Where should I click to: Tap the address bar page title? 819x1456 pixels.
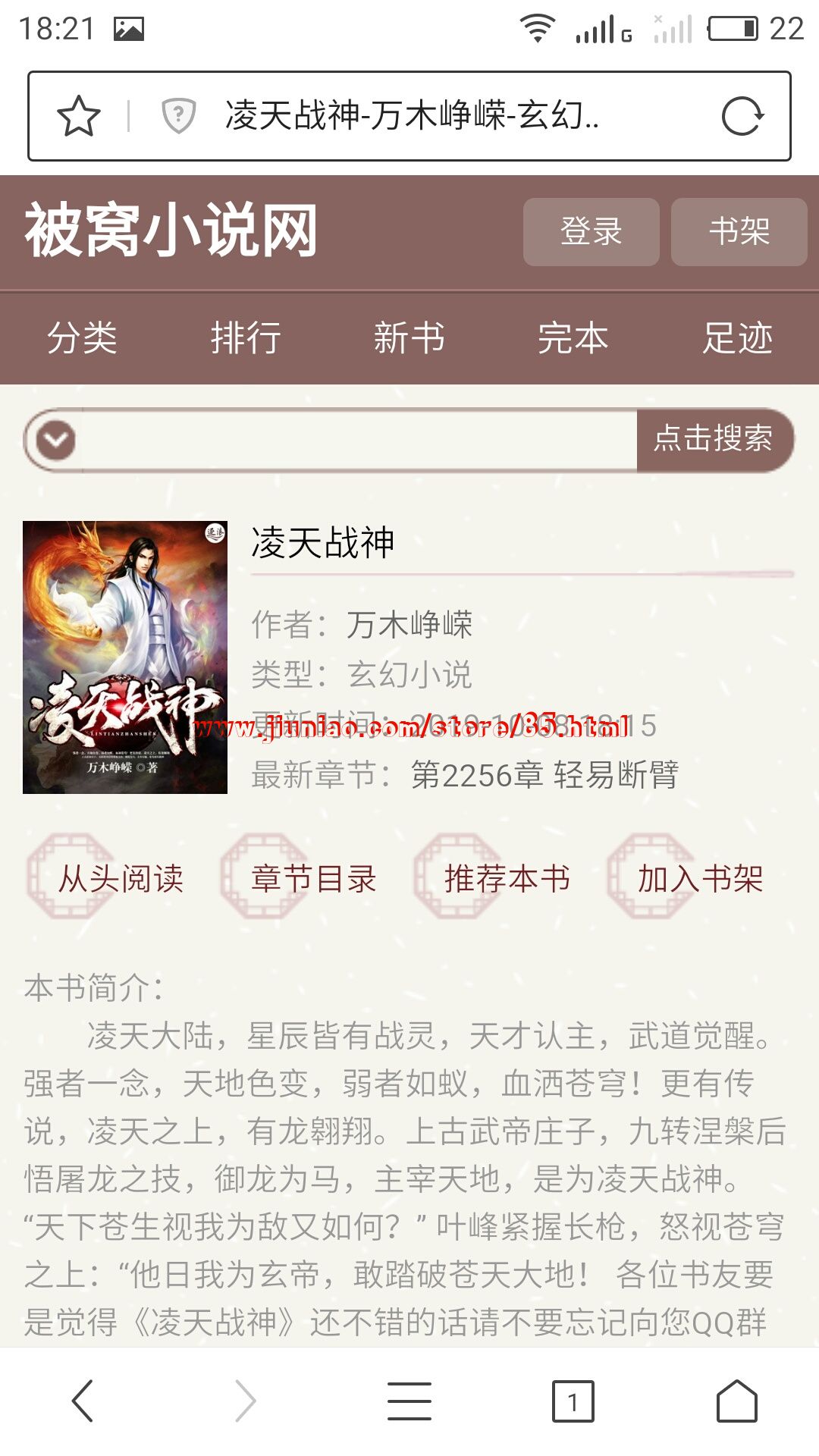[412, 117]
